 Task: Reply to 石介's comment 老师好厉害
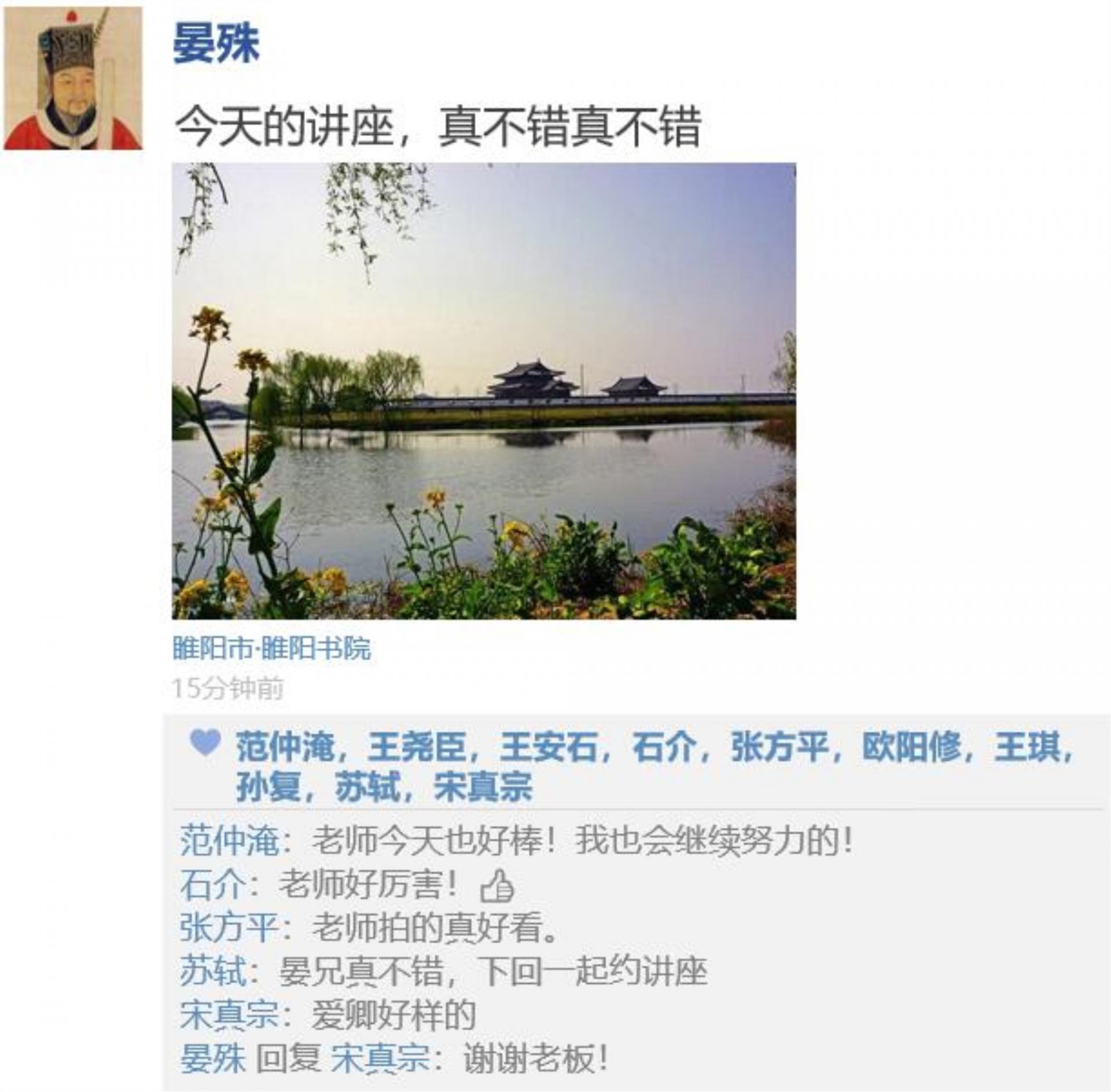pos(370,886)
